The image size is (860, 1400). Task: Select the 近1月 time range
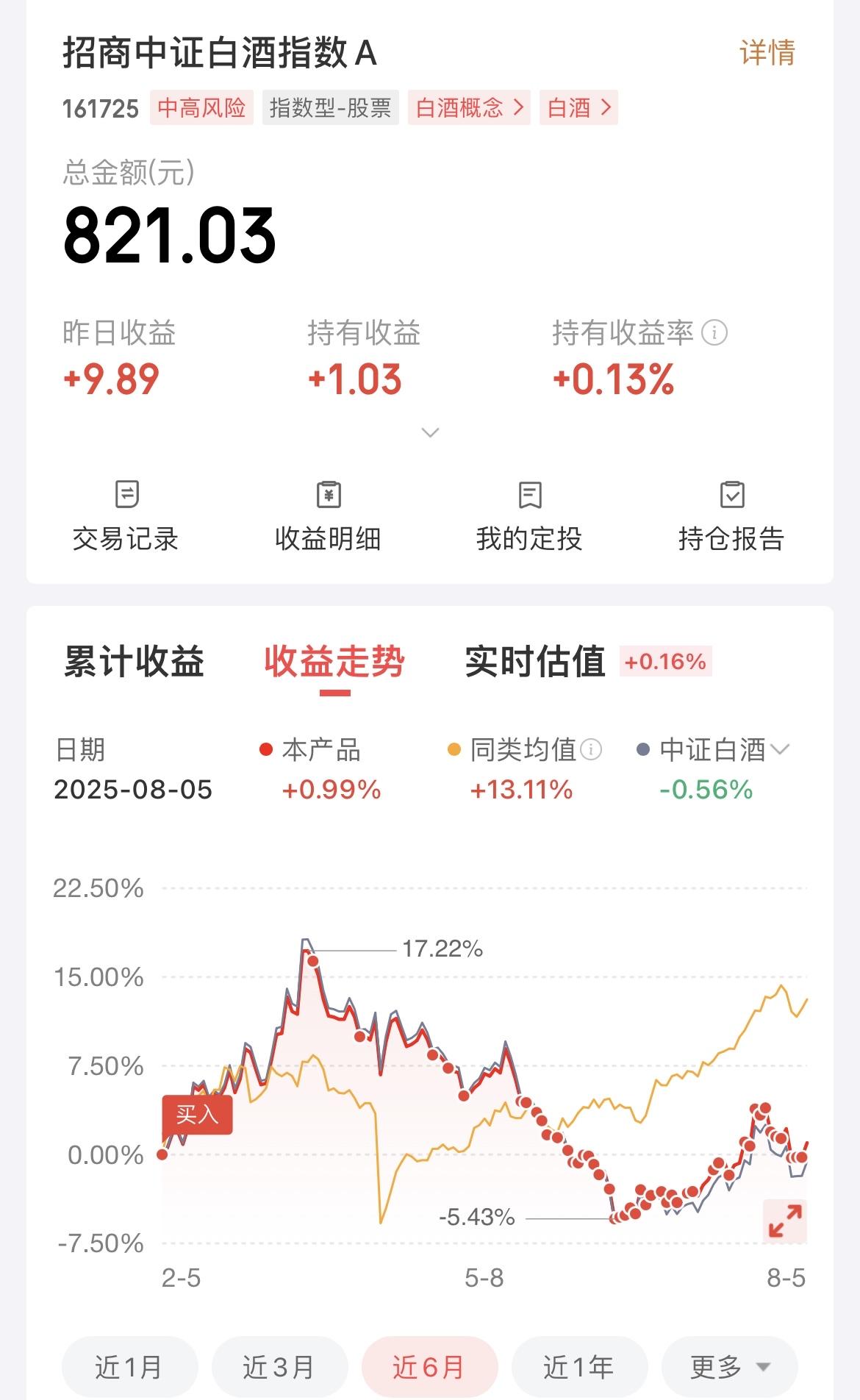[129, 1367]
